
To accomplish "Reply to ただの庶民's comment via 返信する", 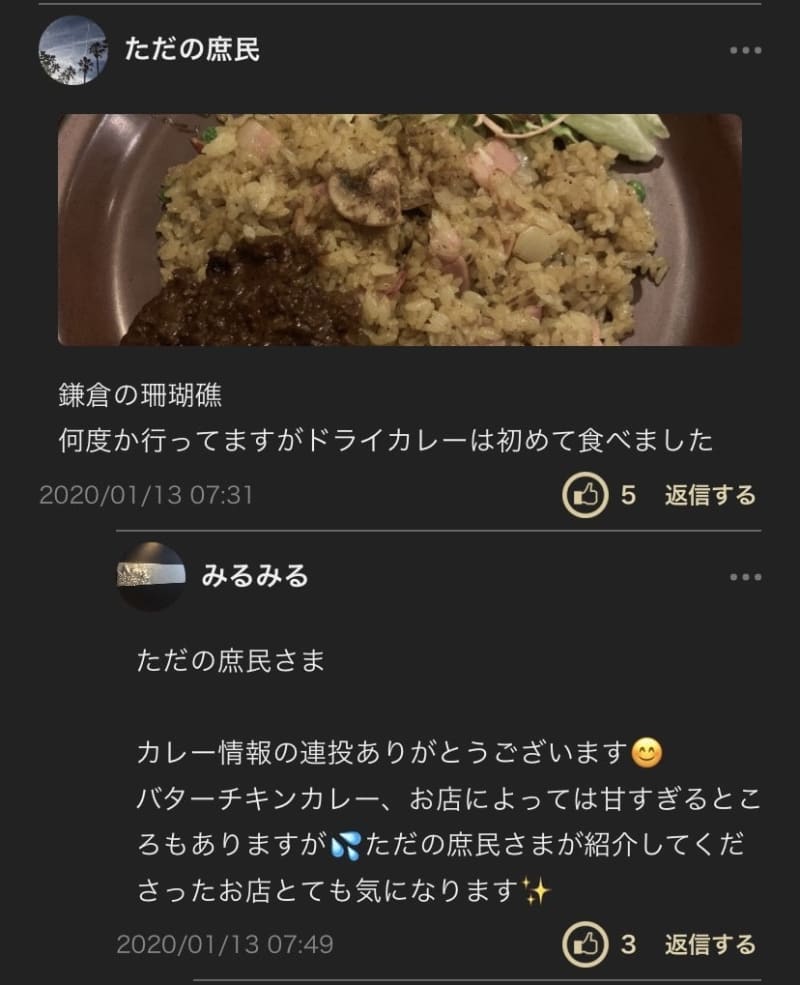I will pos(710,494).
